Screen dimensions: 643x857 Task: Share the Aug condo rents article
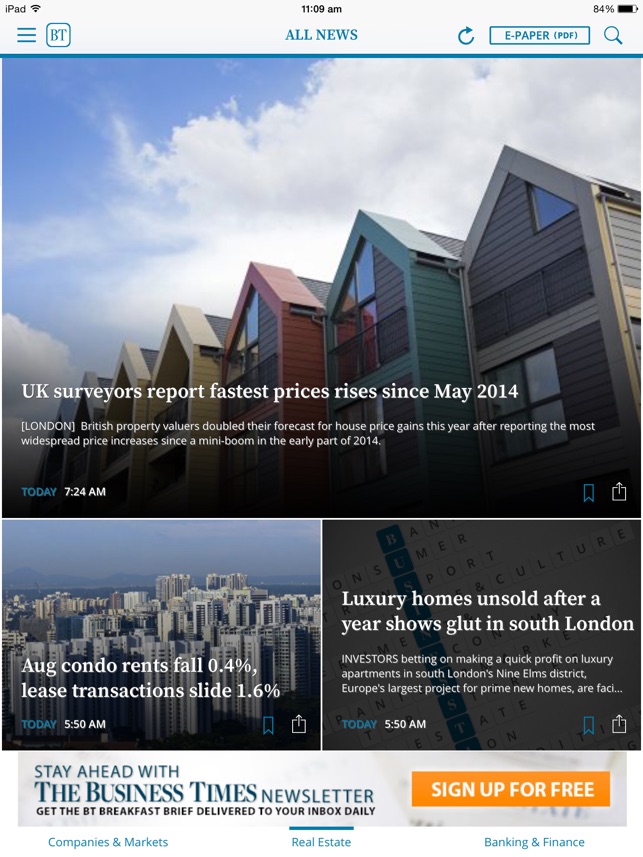click(x=298, y=724)
